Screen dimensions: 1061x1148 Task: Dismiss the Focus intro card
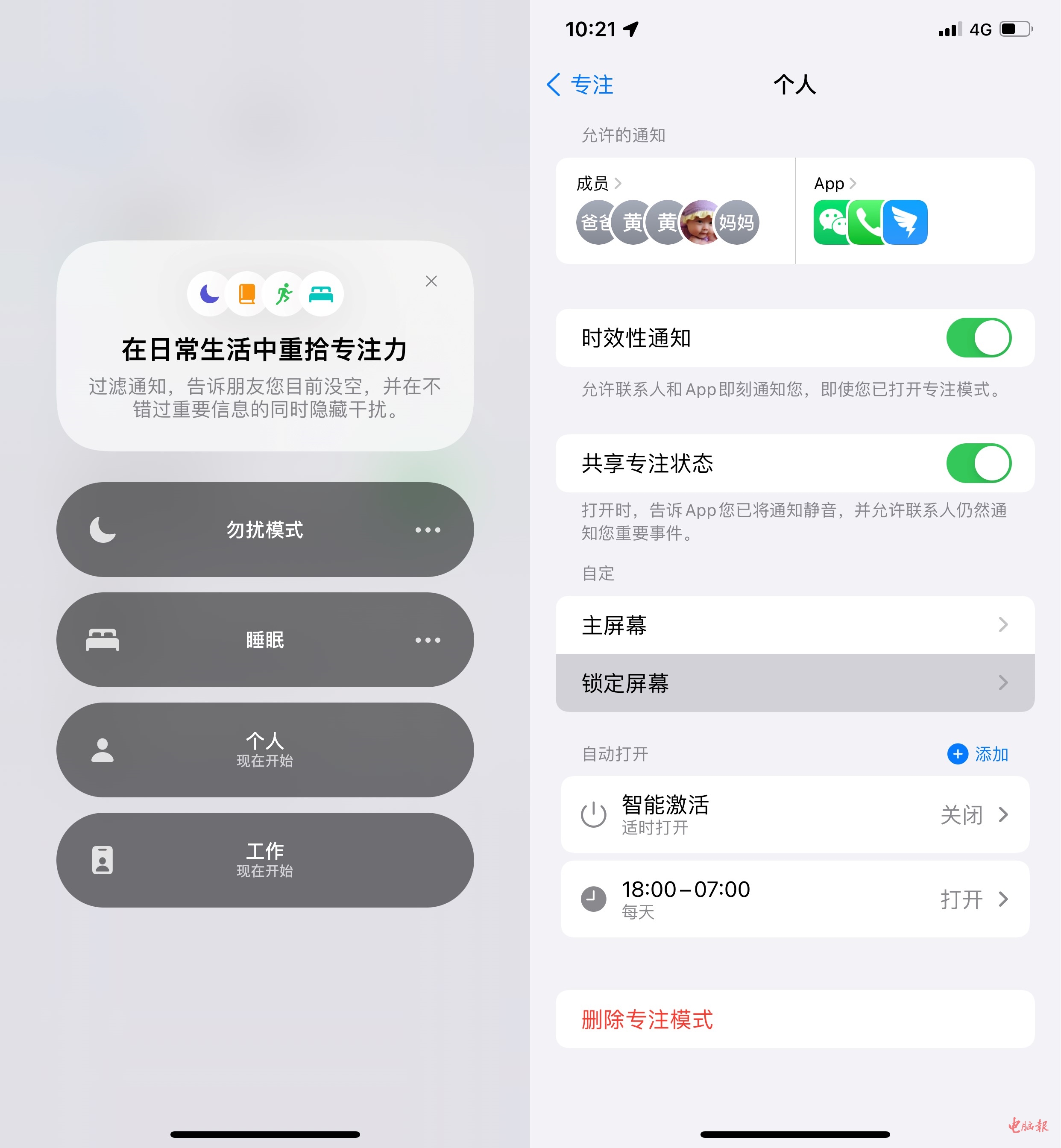click(x=431, y=281)
